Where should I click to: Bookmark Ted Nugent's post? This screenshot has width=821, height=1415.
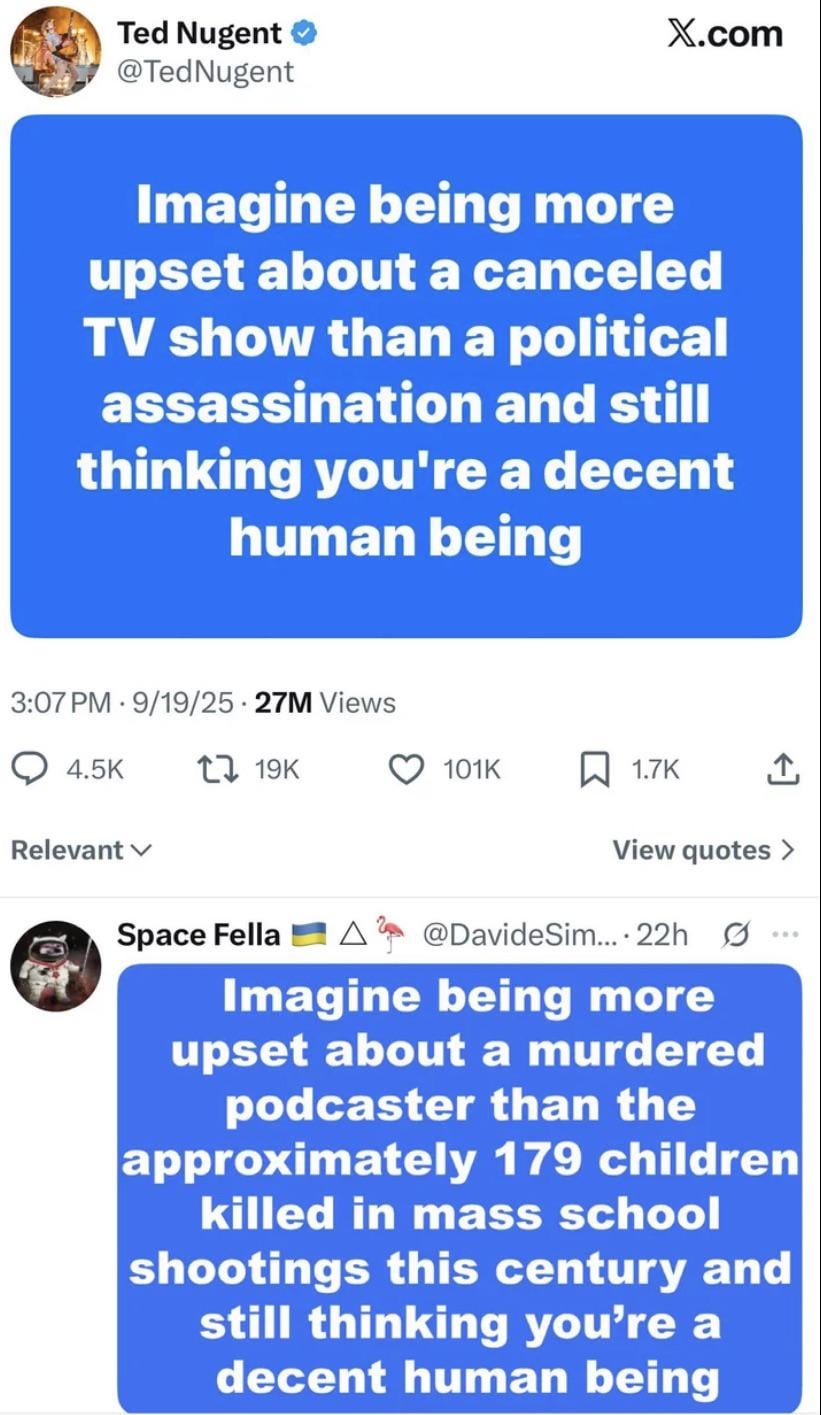595,768
